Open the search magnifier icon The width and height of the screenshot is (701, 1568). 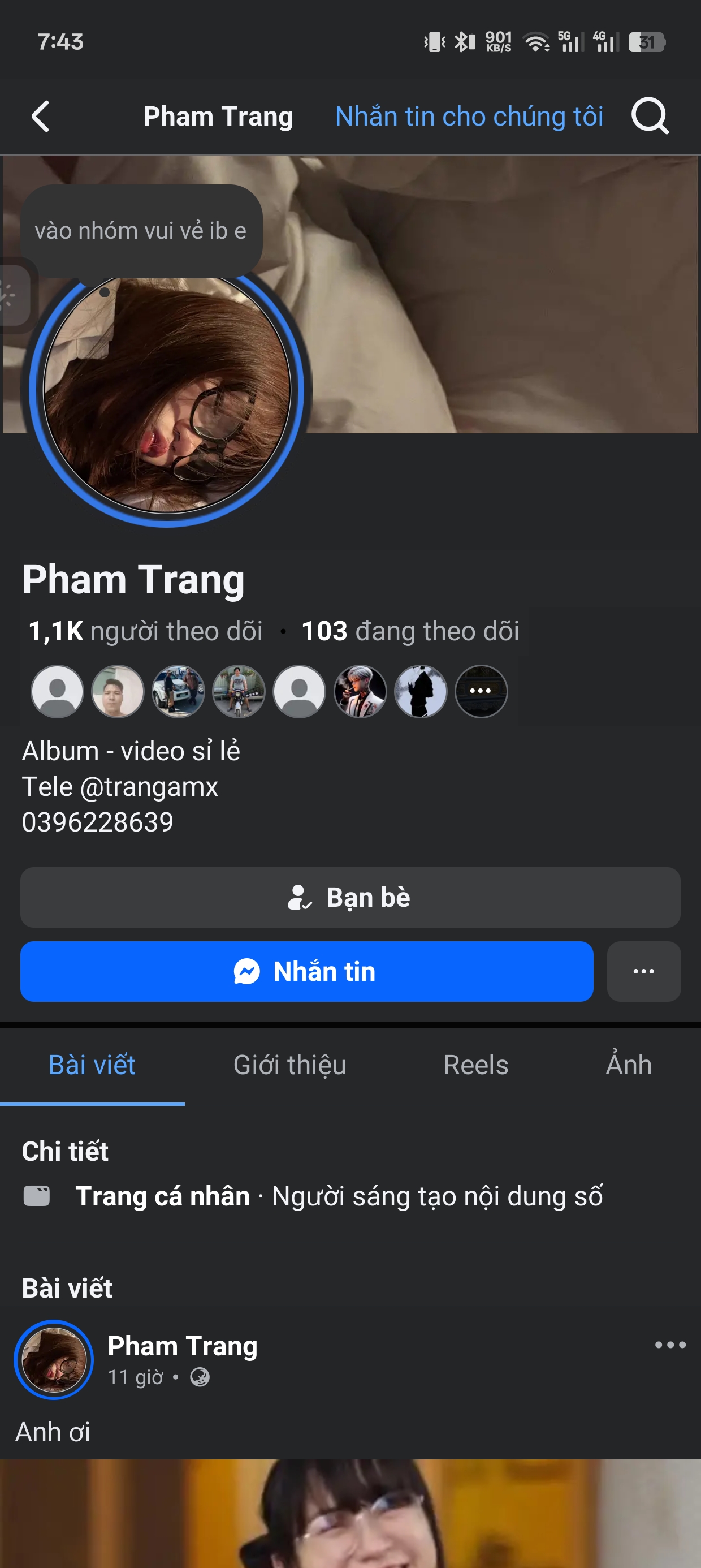pos(650,115)
